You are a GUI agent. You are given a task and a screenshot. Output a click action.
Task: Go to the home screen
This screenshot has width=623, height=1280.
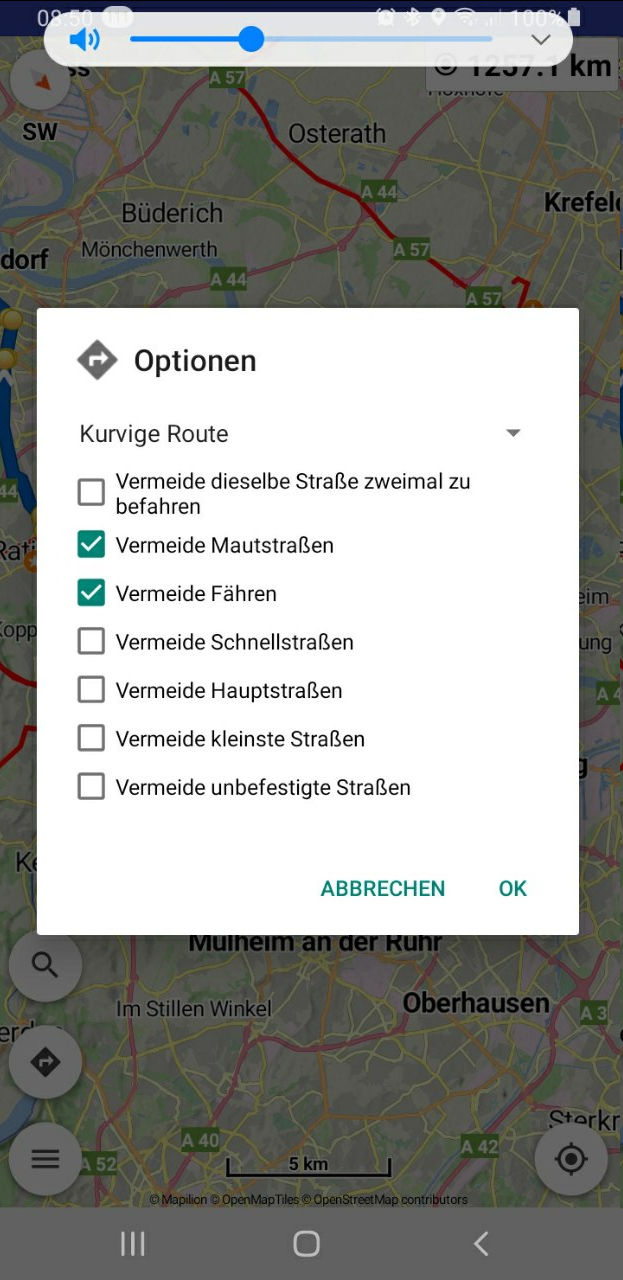306,1243
